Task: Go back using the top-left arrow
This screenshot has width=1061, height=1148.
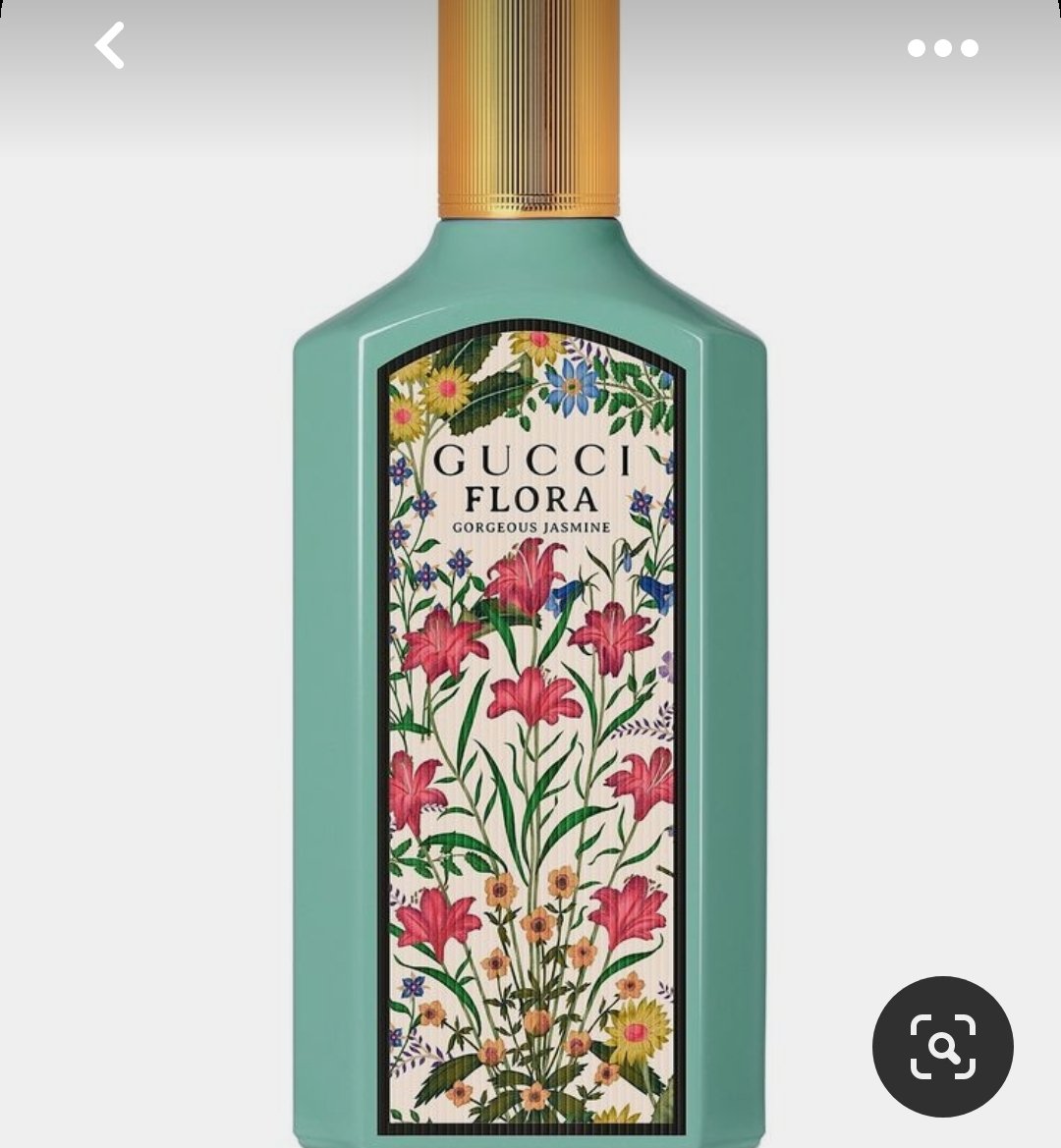Action: click(x=110, y=46)
